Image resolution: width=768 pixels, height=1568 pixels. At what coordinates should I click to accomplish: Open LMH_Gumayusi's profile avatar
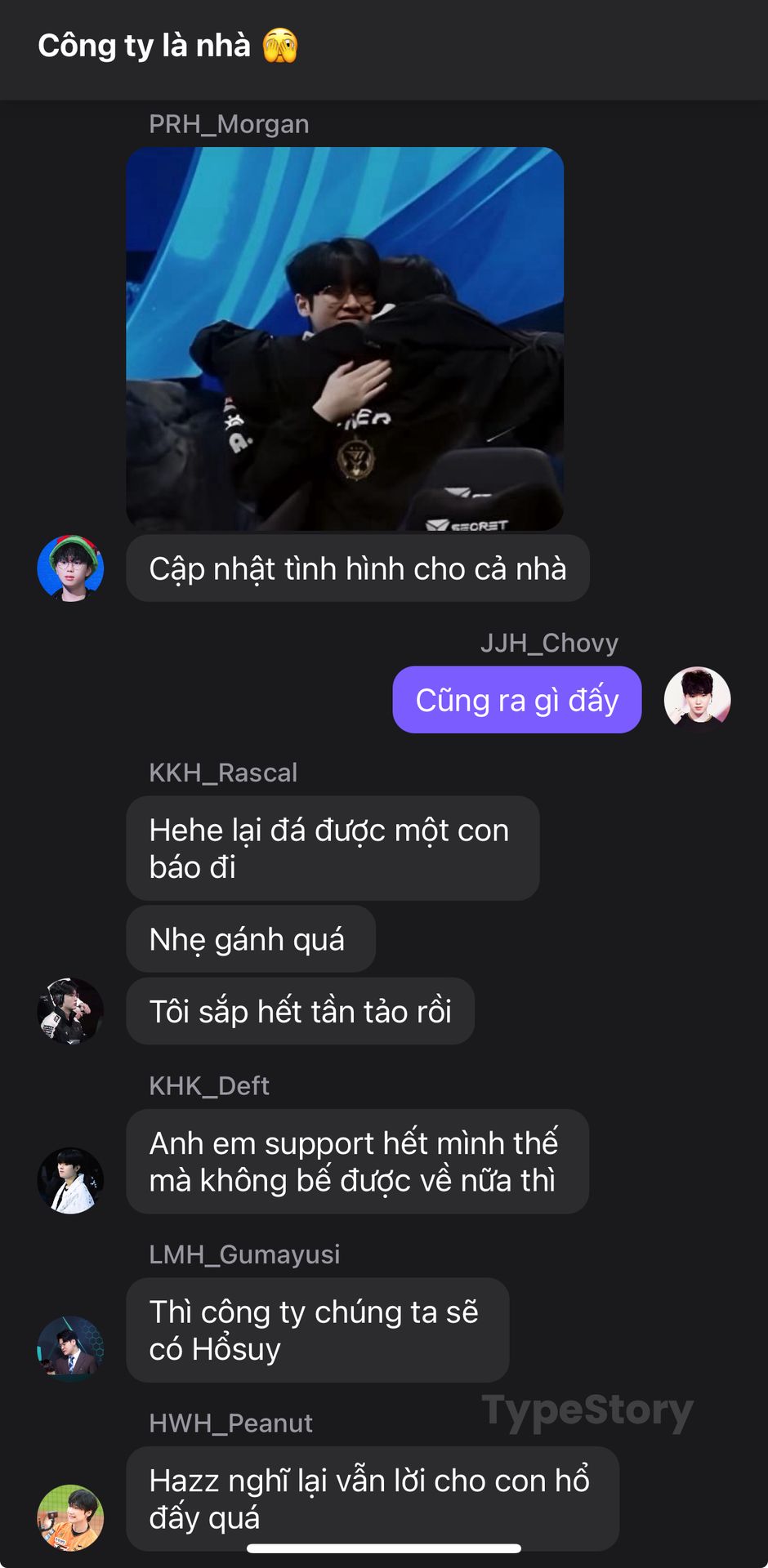click(x=70, y=1348)
